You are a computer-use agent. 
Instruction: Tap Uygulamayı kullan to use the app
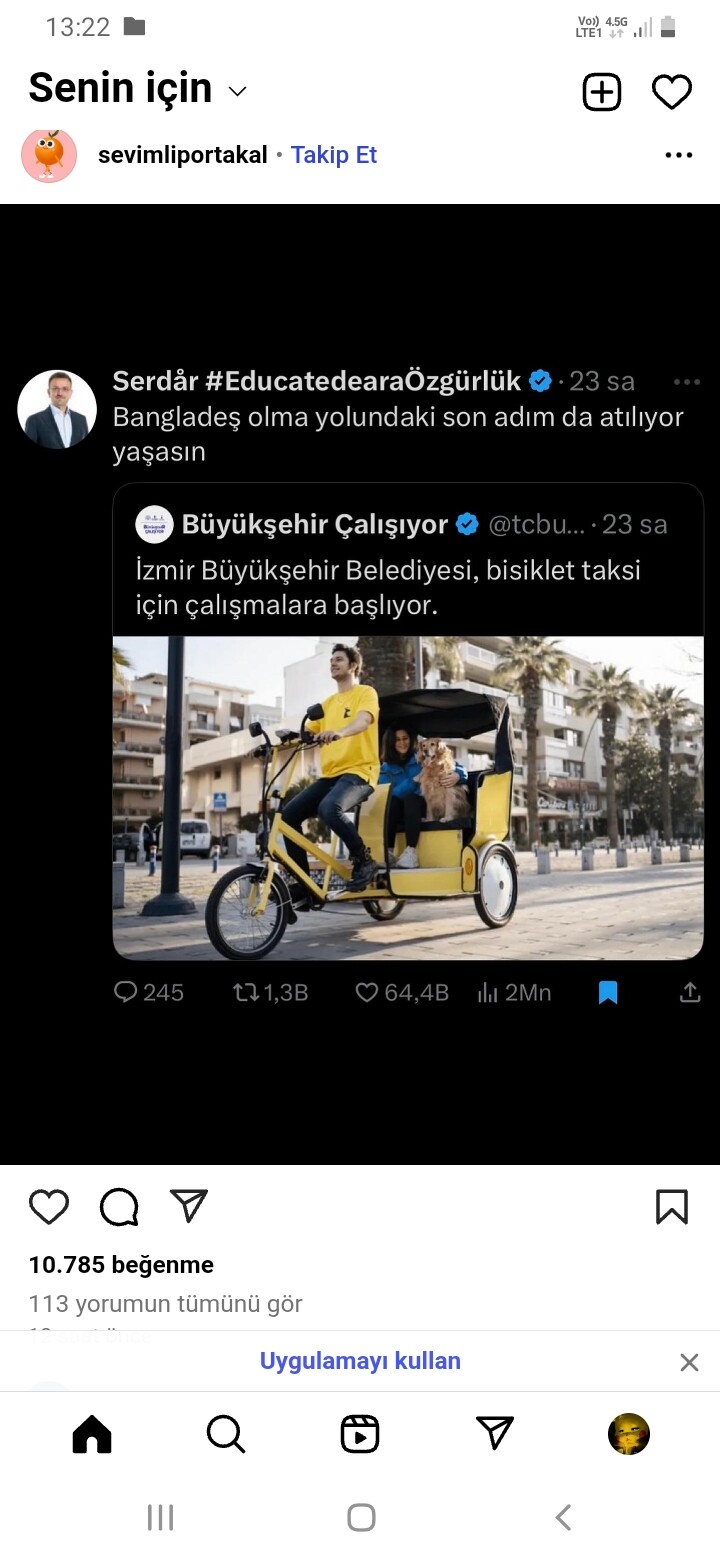click(x=360, y=1361)
